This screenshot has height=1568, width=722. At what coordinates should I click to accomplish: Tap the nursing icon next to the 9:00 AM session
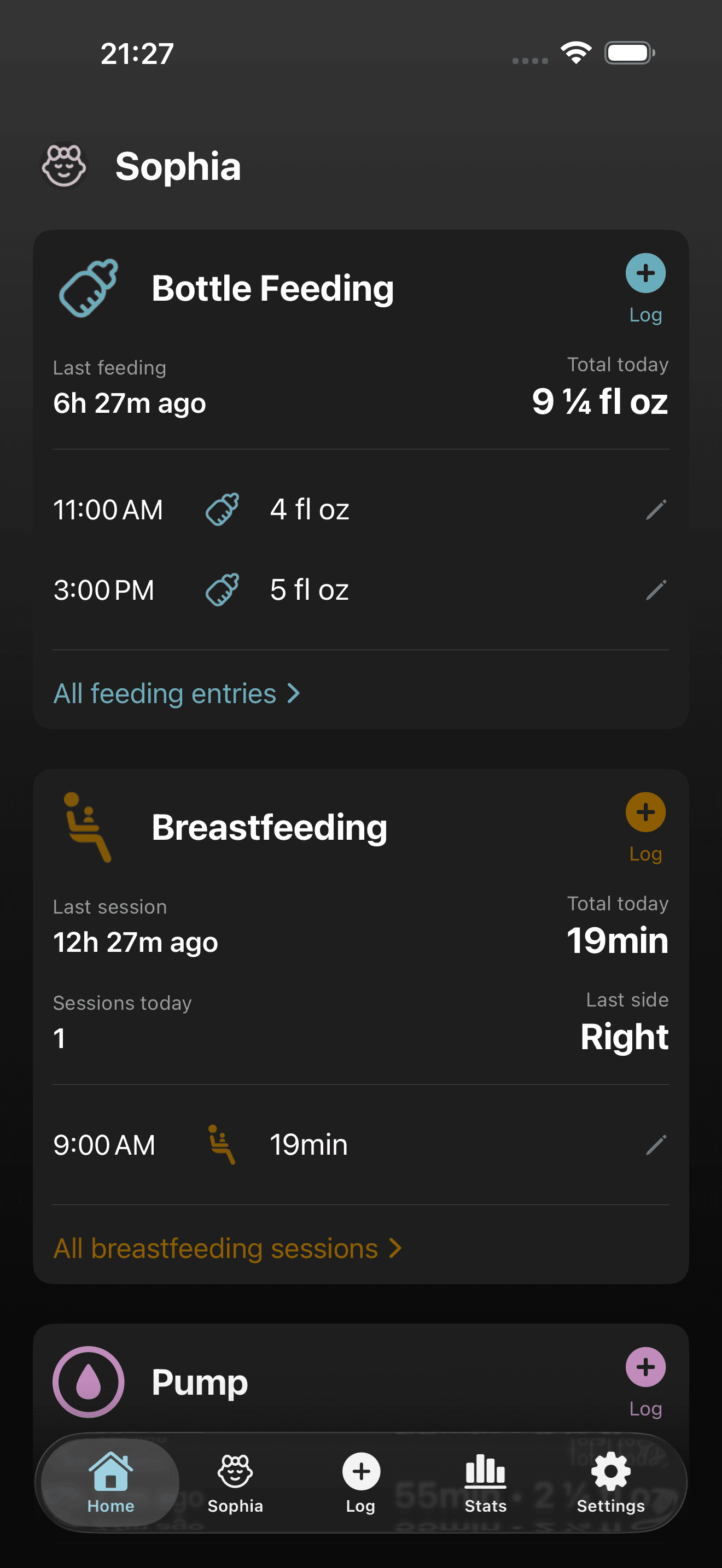222,1144
